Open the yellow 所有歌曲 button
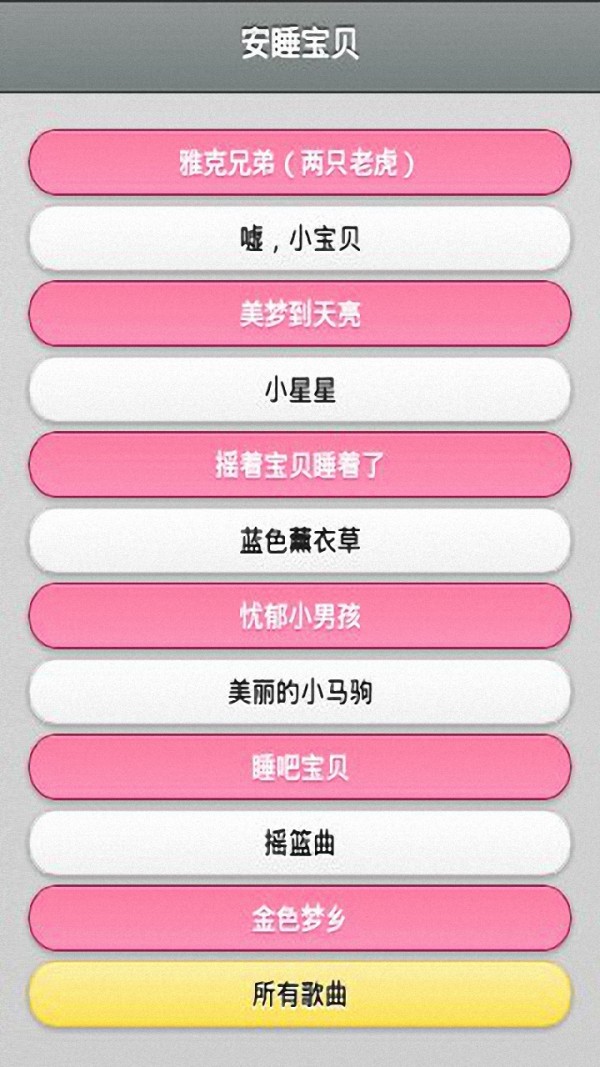Screen dimensions: 600x1067 click(x=300, y=995)
